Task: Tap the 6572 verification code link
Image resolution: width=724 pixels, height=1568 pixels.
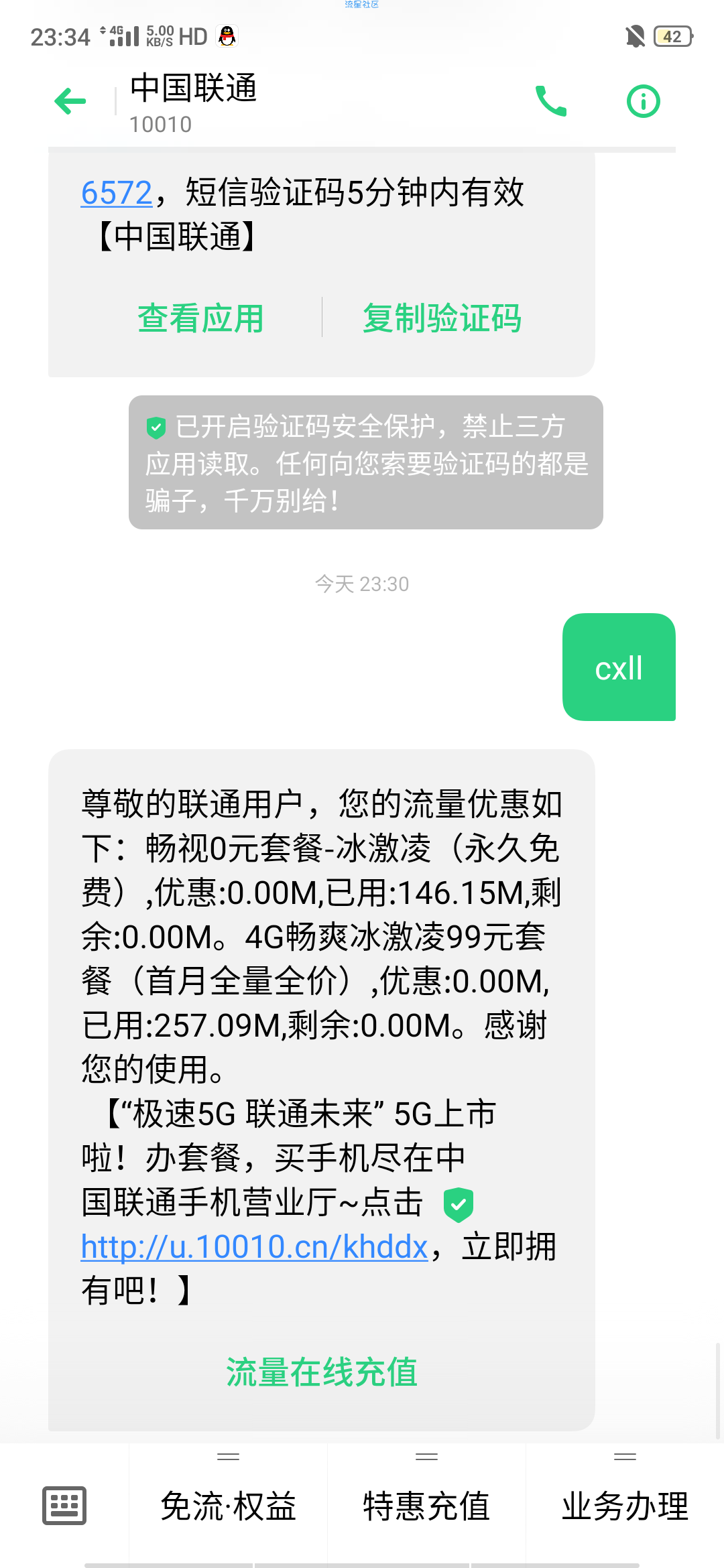Action: tap(117, 193)
